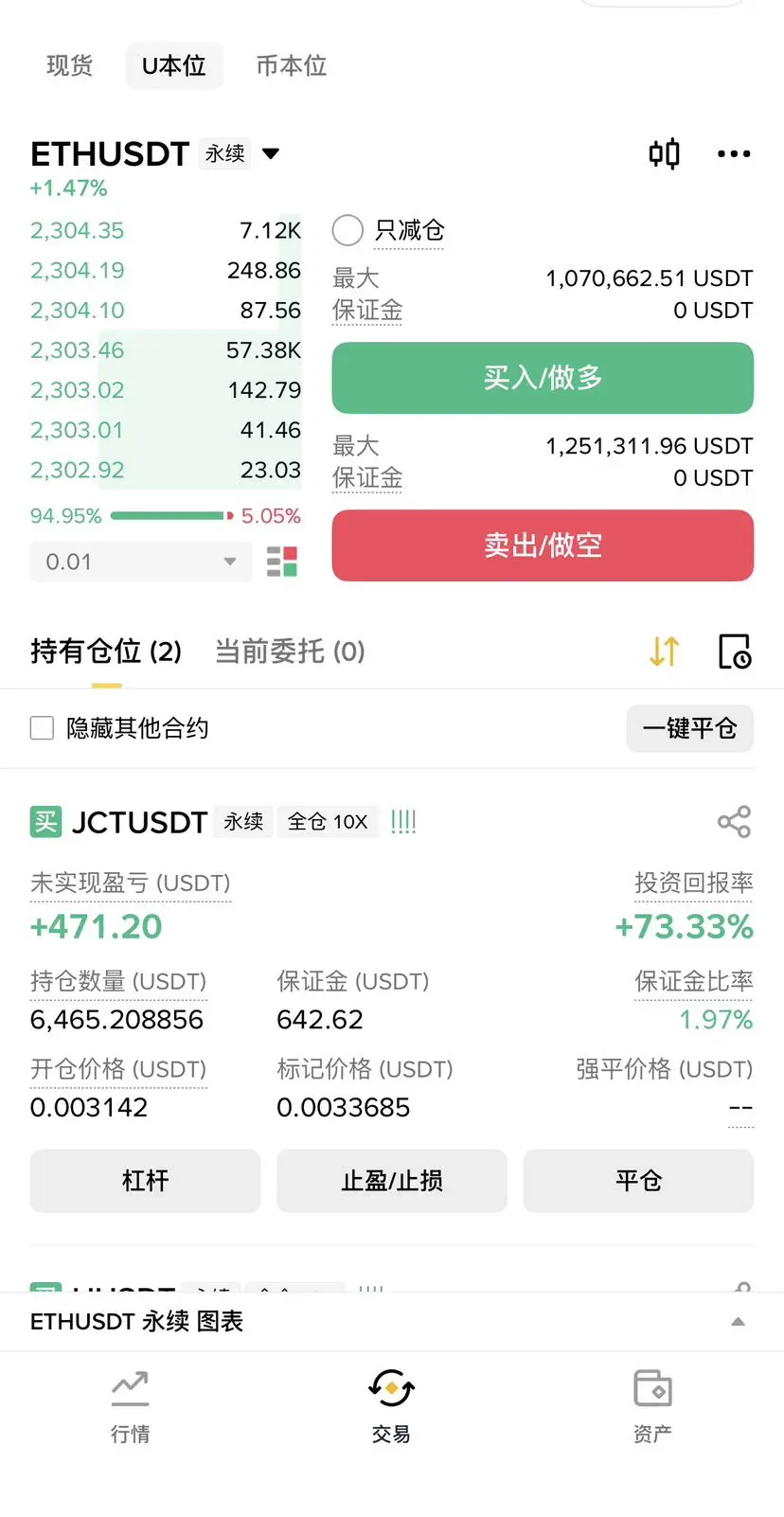Set 止盈/止损 for JCTUSDT

(x=392, y=1181)
